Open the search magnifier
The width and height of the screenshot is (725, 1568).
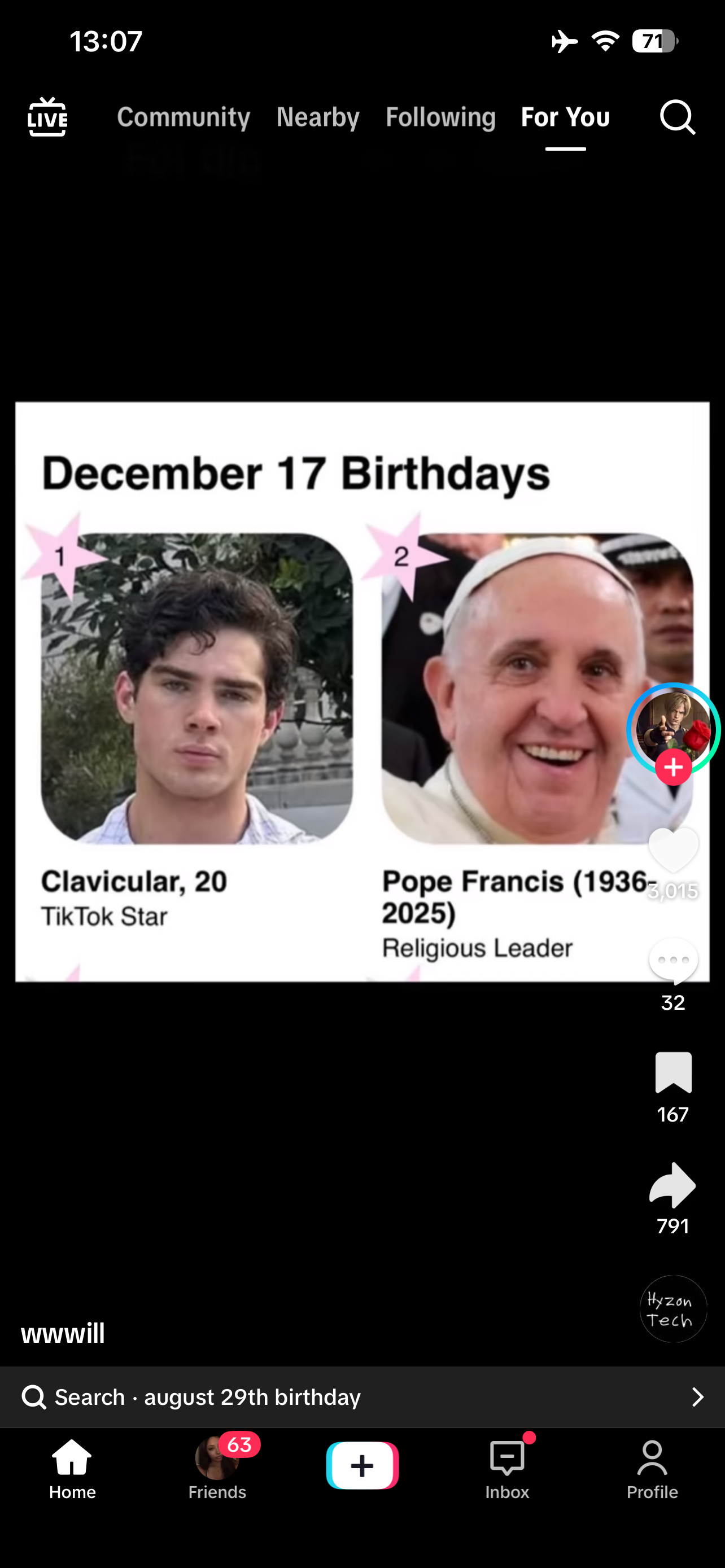pyautogui.click(x=678, y=117)
